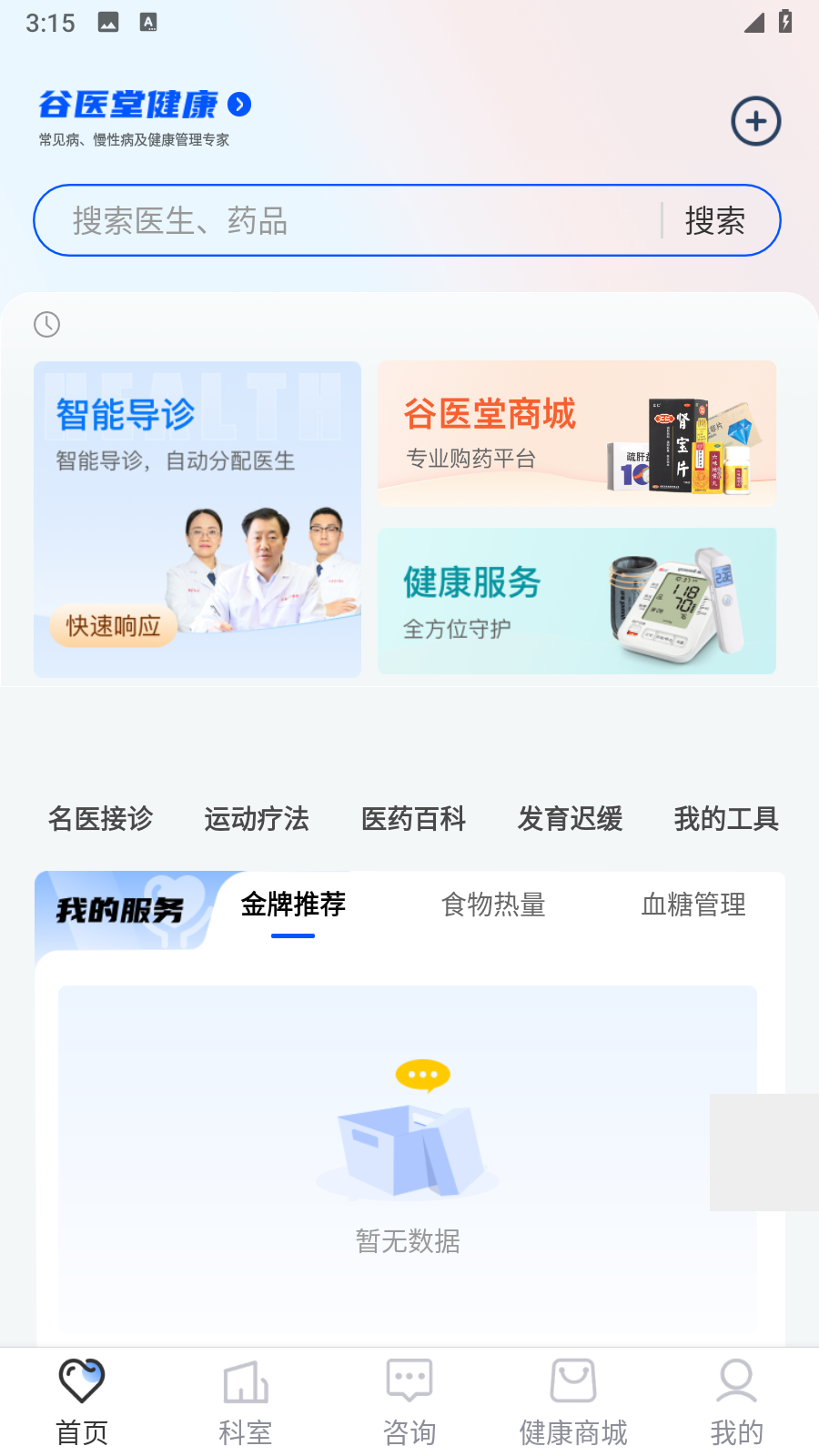Switch to the 金牌推荐 tab
Viewport: 819px width, 1456px height.
293,905
